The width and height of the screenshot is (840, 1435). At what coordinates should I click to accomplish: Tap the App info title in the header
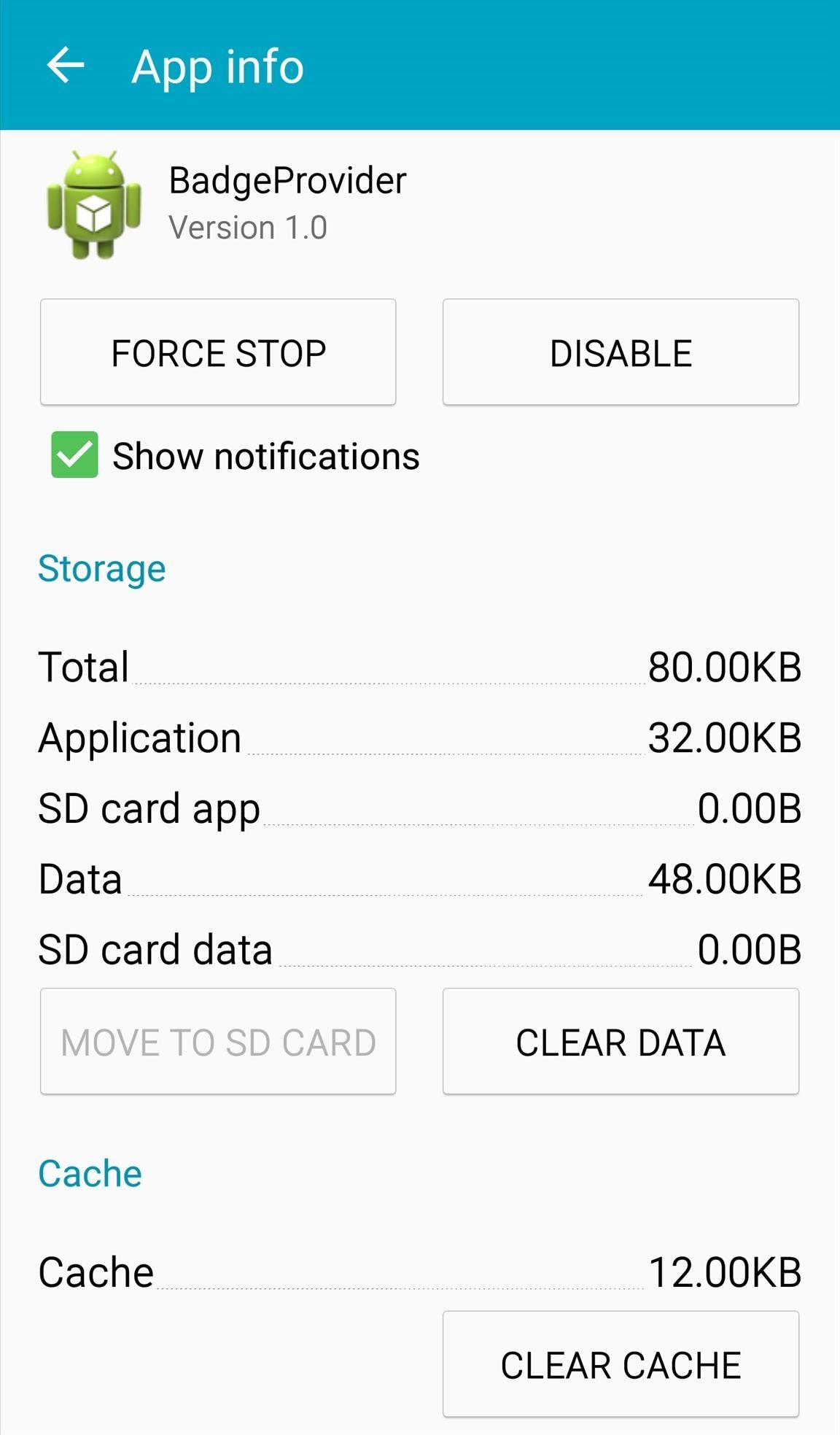click(x=217, y=66)
